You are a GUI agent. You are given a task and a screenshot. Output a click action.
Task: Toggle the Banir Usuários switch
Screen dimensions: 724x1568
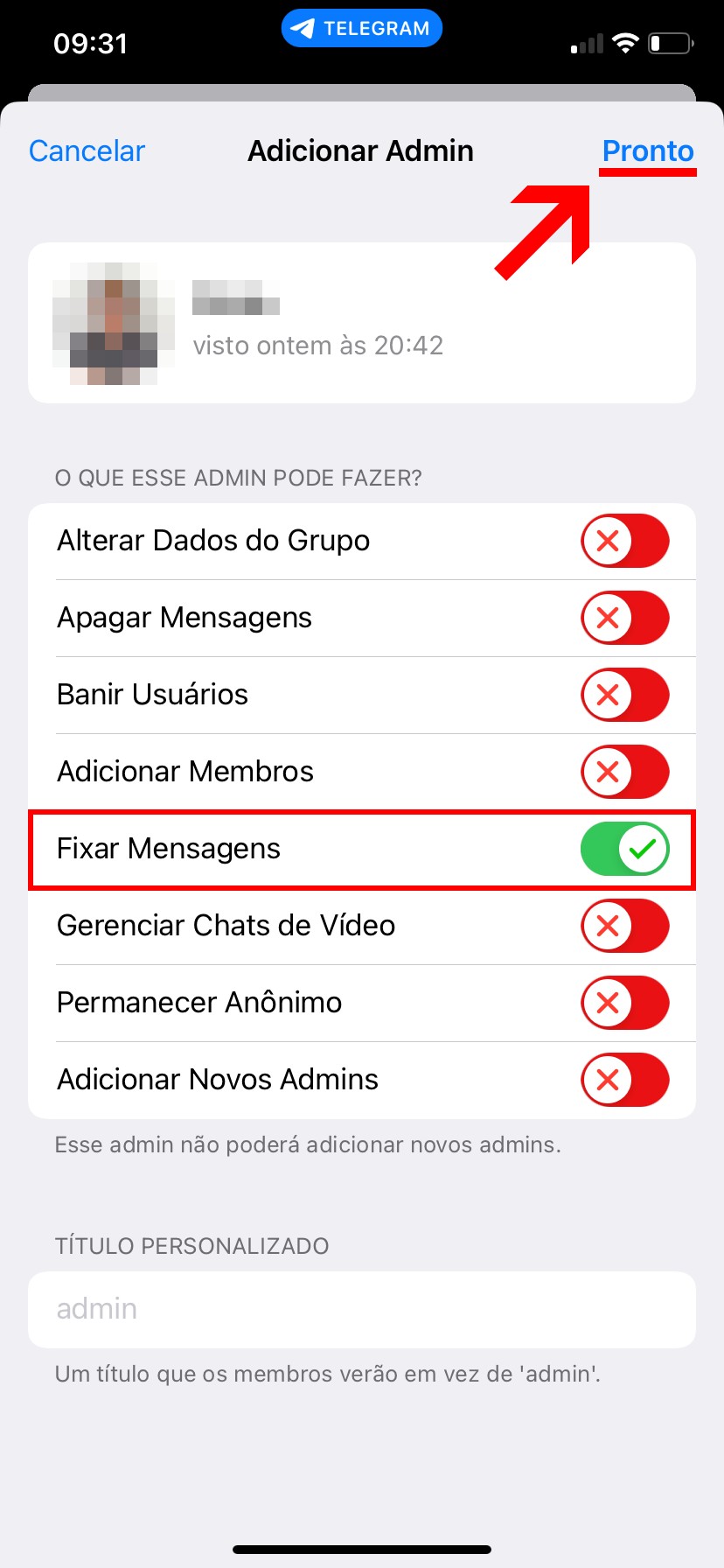[624, 695]
